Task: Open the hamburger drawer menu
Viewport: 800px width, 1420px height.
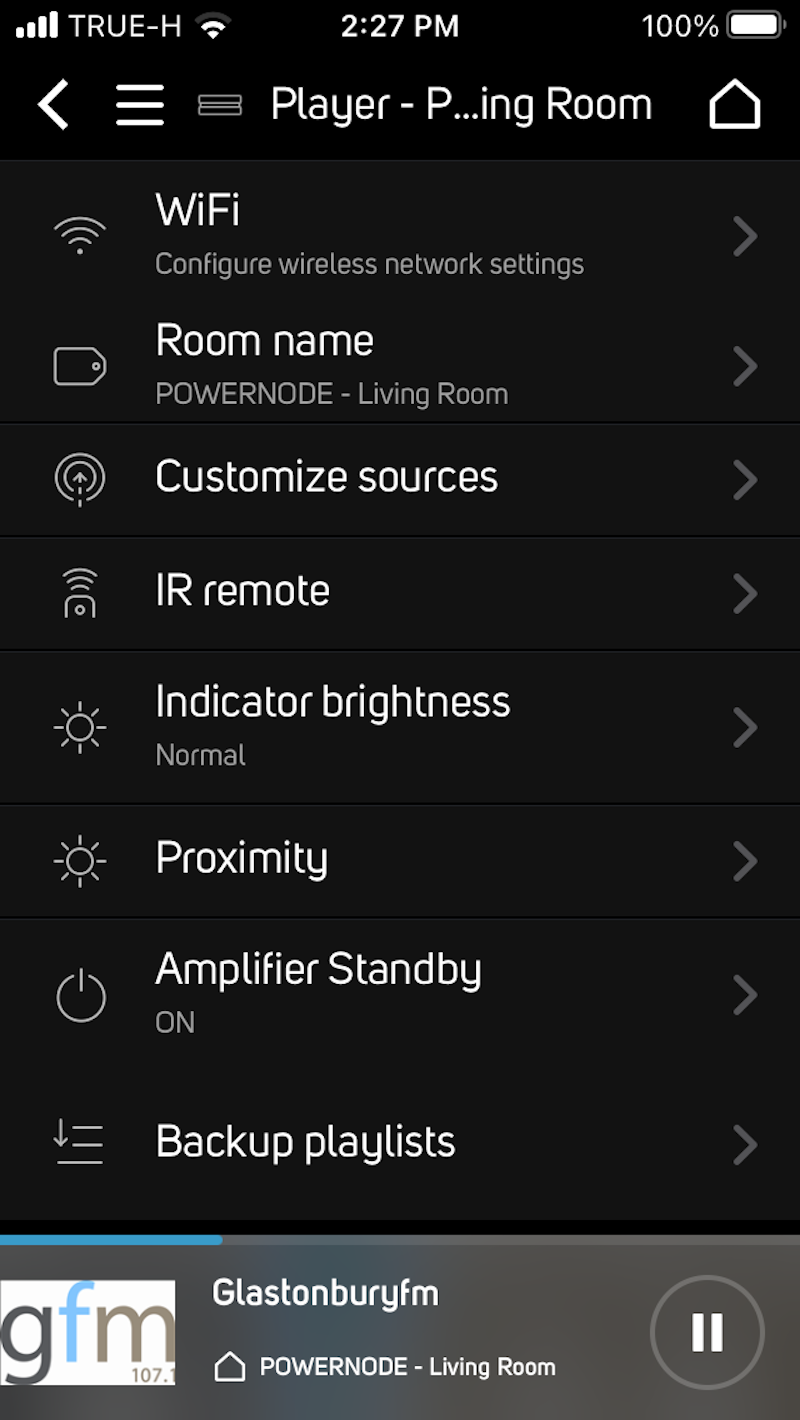Action: pyautogui.click(x=140, y=105)
